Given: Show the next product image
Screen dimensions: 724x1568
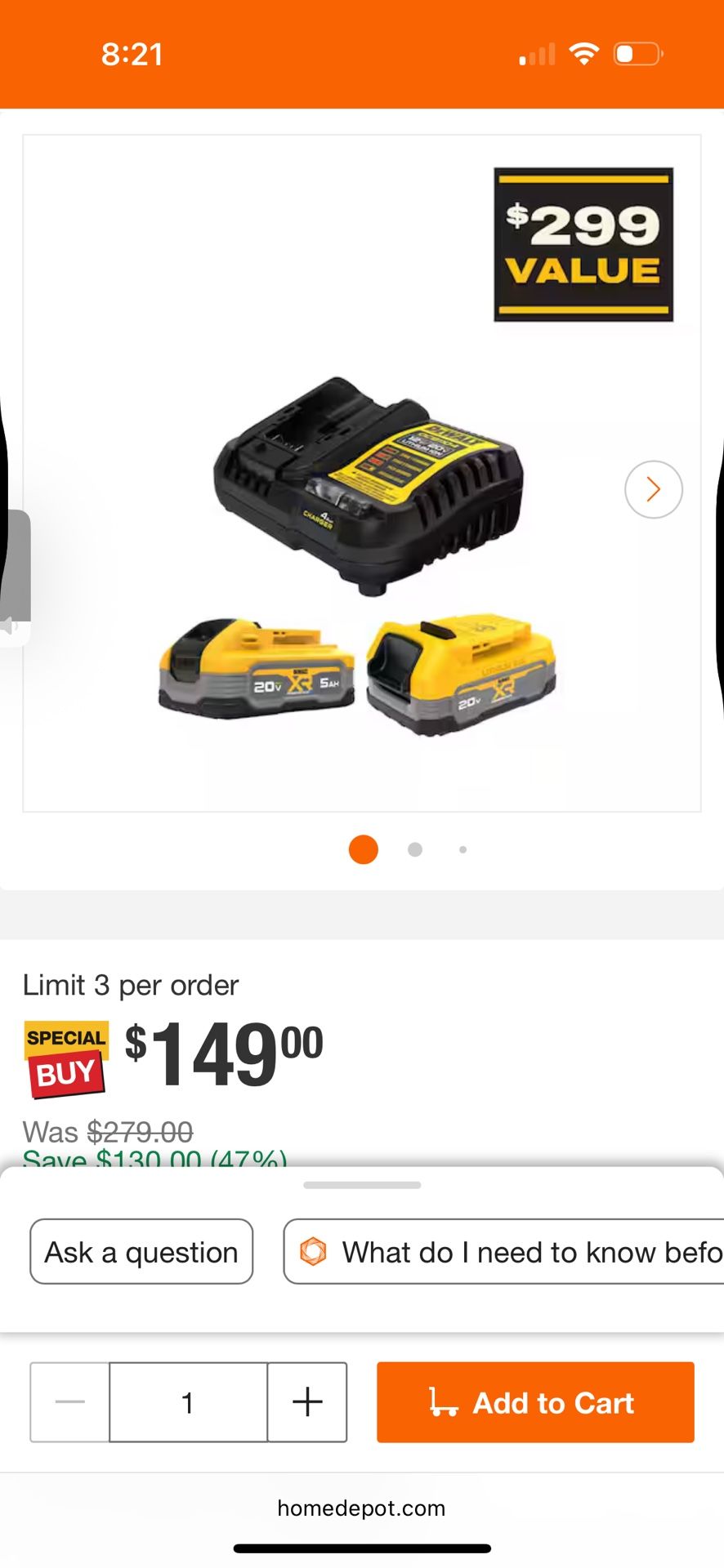Looking at the screenshot, I should (x=653, y=489).
